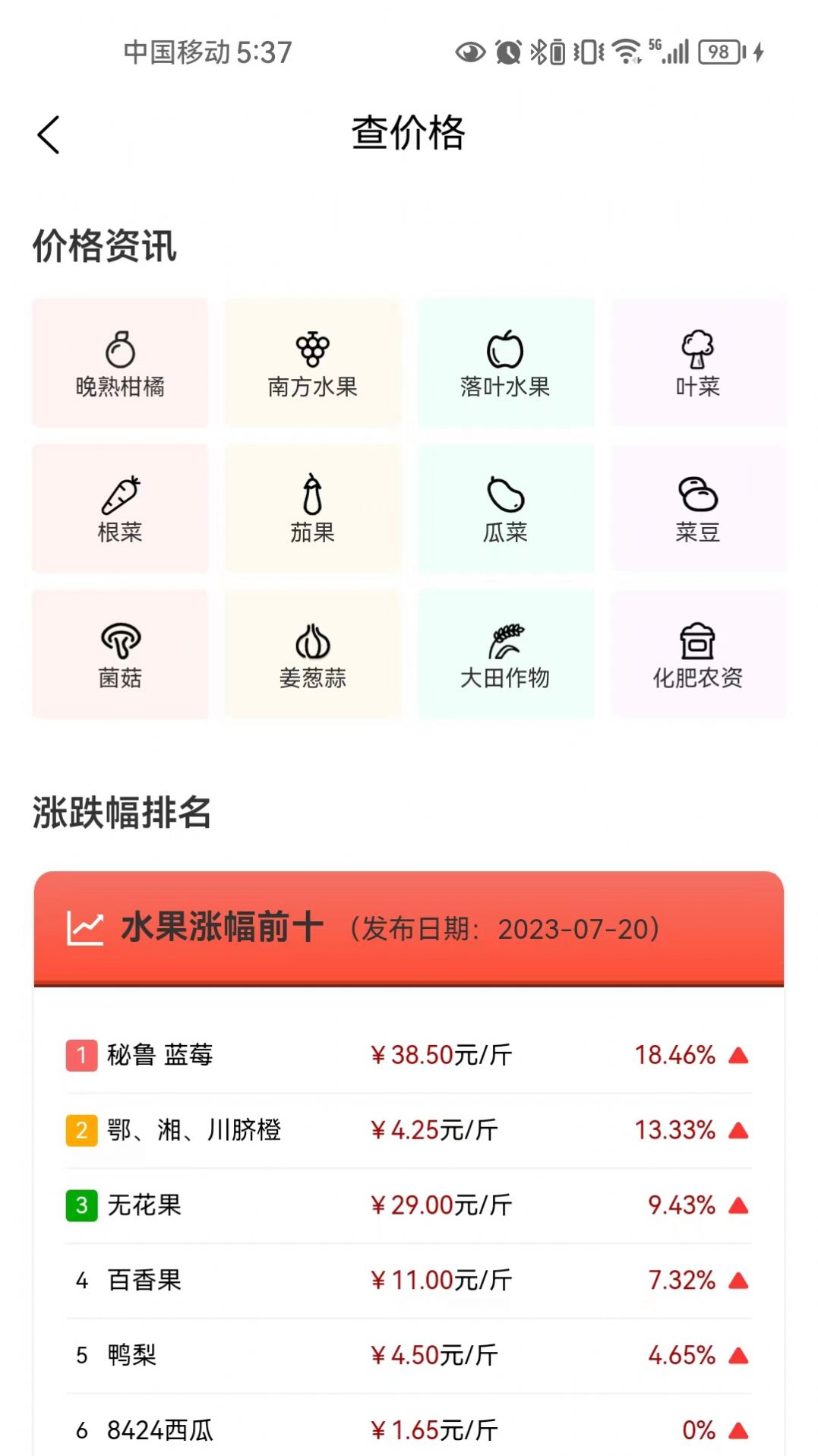Open the 化肥农资 fertilizer category
The image size is (818, 1456).
point(699,655)
